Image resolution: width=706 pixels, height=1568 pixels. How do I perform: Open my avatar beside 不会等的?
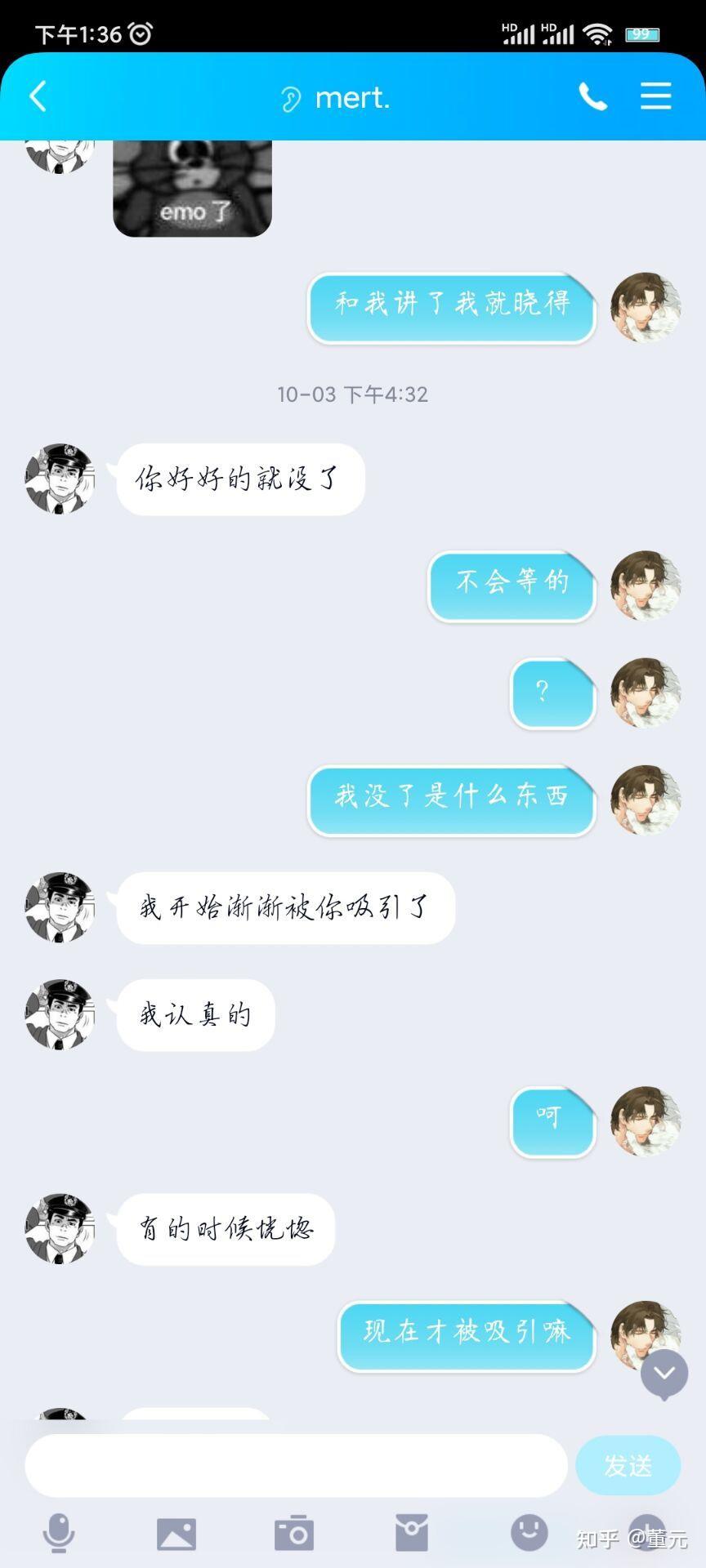point(646,585)
